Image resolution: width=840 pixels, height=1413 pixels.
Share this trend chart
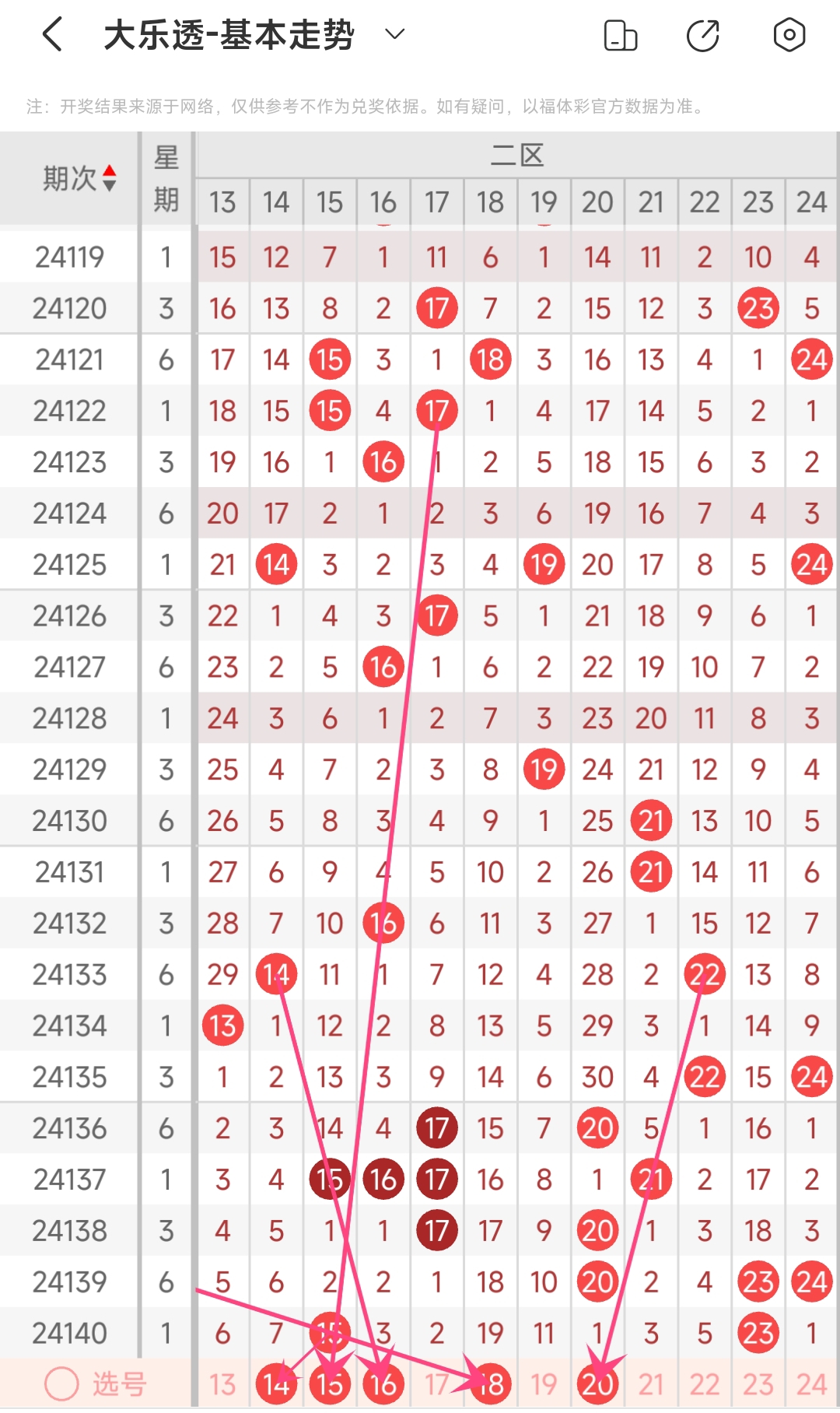pyautogui.click(x=703, y=36)
